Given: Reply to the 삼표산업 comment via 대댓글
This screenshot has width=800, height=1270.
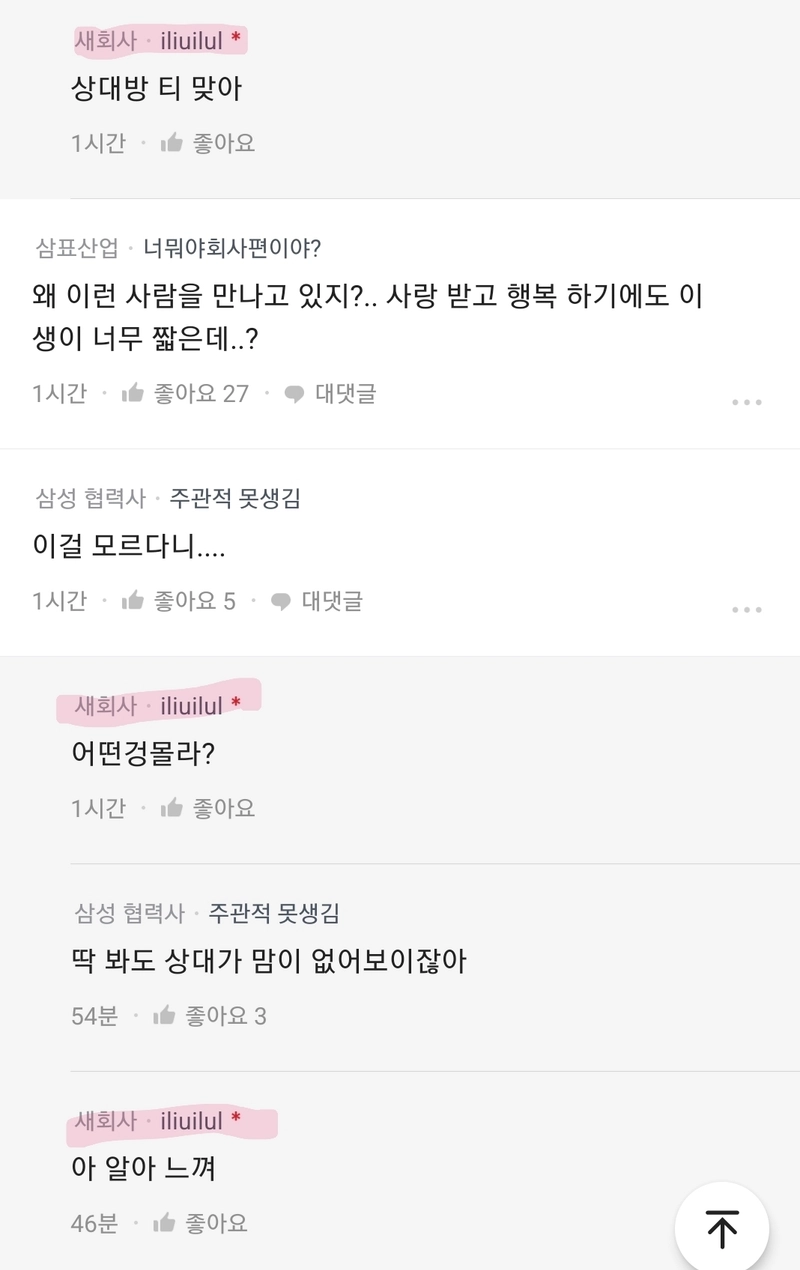Looking at the screenshot, I should (330, 394).
